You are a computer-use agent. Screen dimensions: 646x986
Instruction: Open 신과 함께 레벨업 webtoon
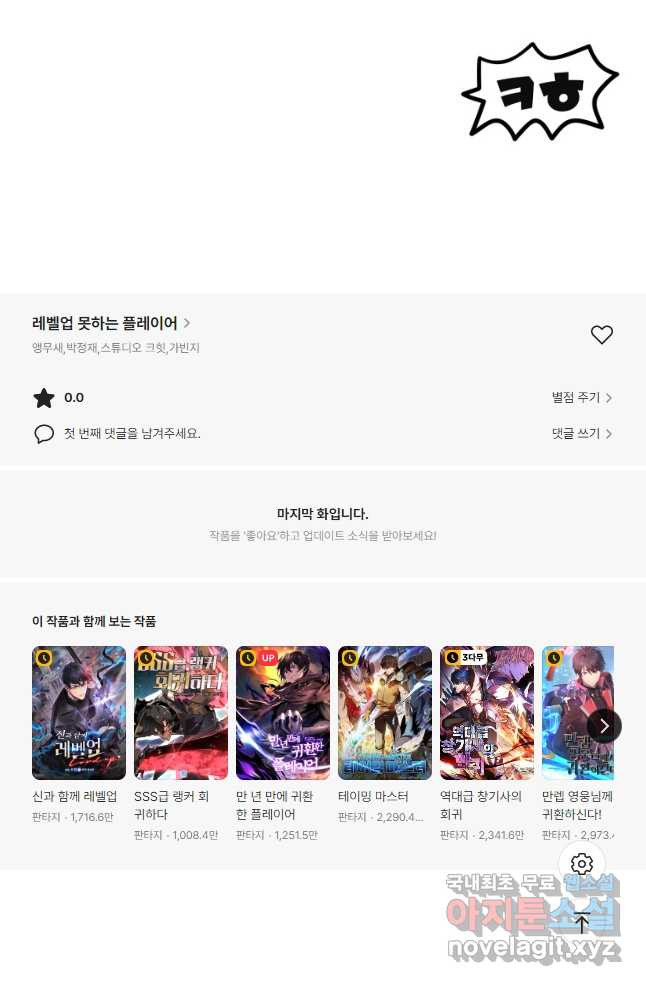click(79, 713)
